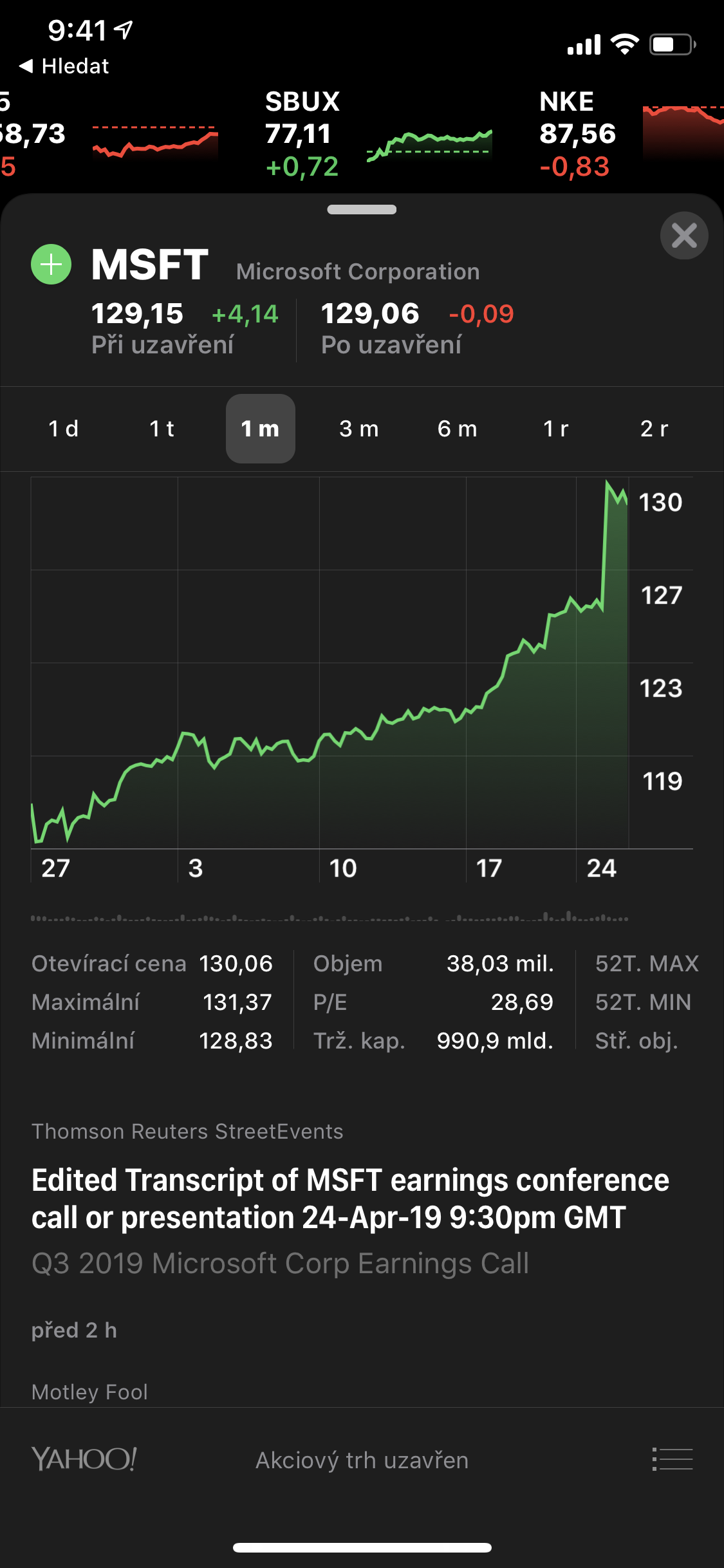The height and width of the screenshot is (1568, 724).
Task: Open the Yahoo! logo link
Action: 84,1459
